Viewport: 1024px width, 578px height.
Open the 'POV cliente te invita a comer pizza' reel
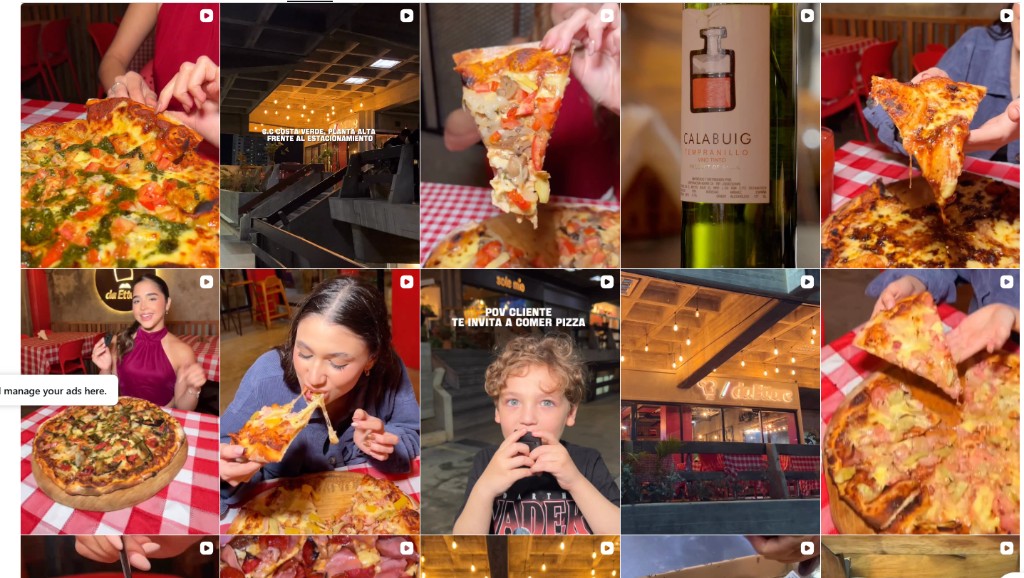coord(519,400)
